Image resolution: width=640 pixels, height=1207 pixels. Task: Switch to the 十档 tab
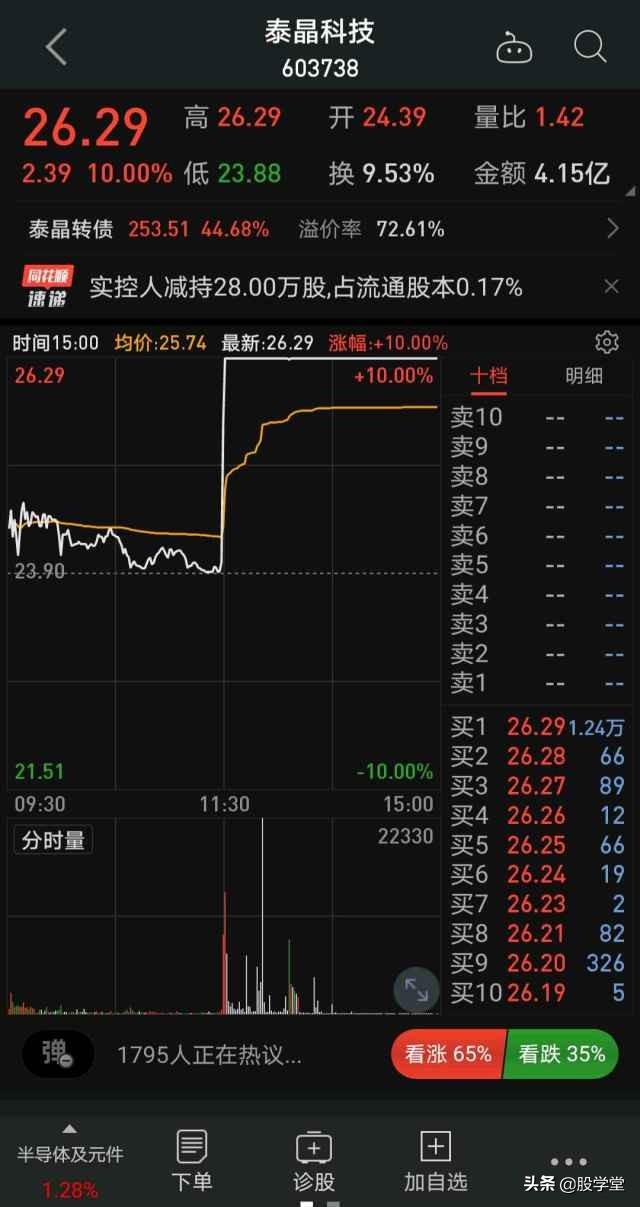click(489, 376)
